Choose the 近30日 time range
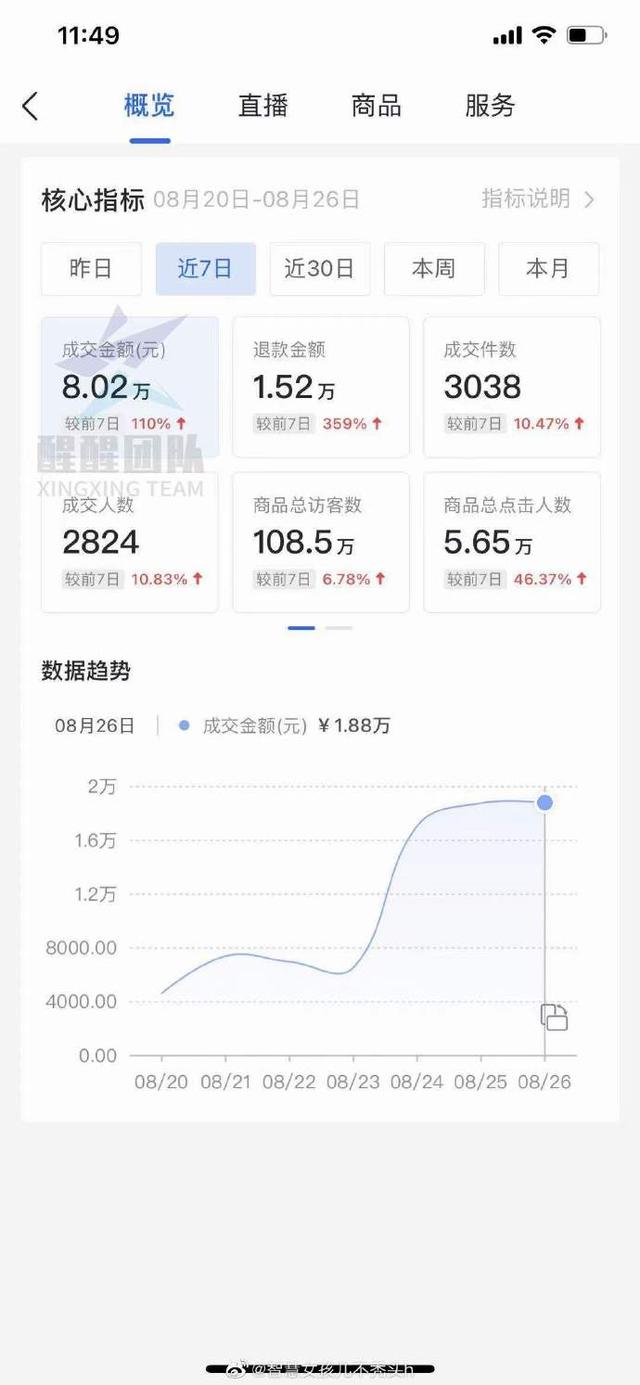The height and width of the screenshot is (1385, 640). 319,269
